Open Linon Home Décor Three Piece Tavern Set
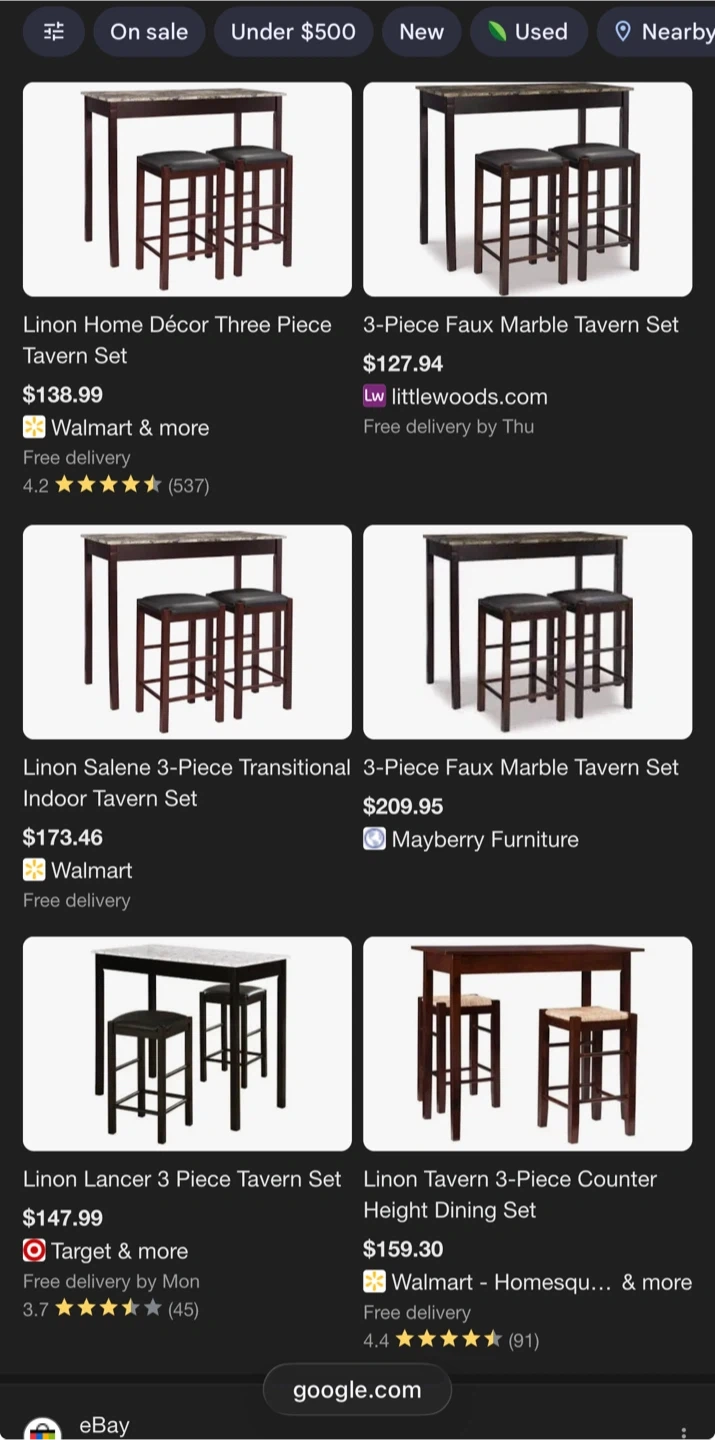This screenshot has width=715, height=1440. coord(187,190)
